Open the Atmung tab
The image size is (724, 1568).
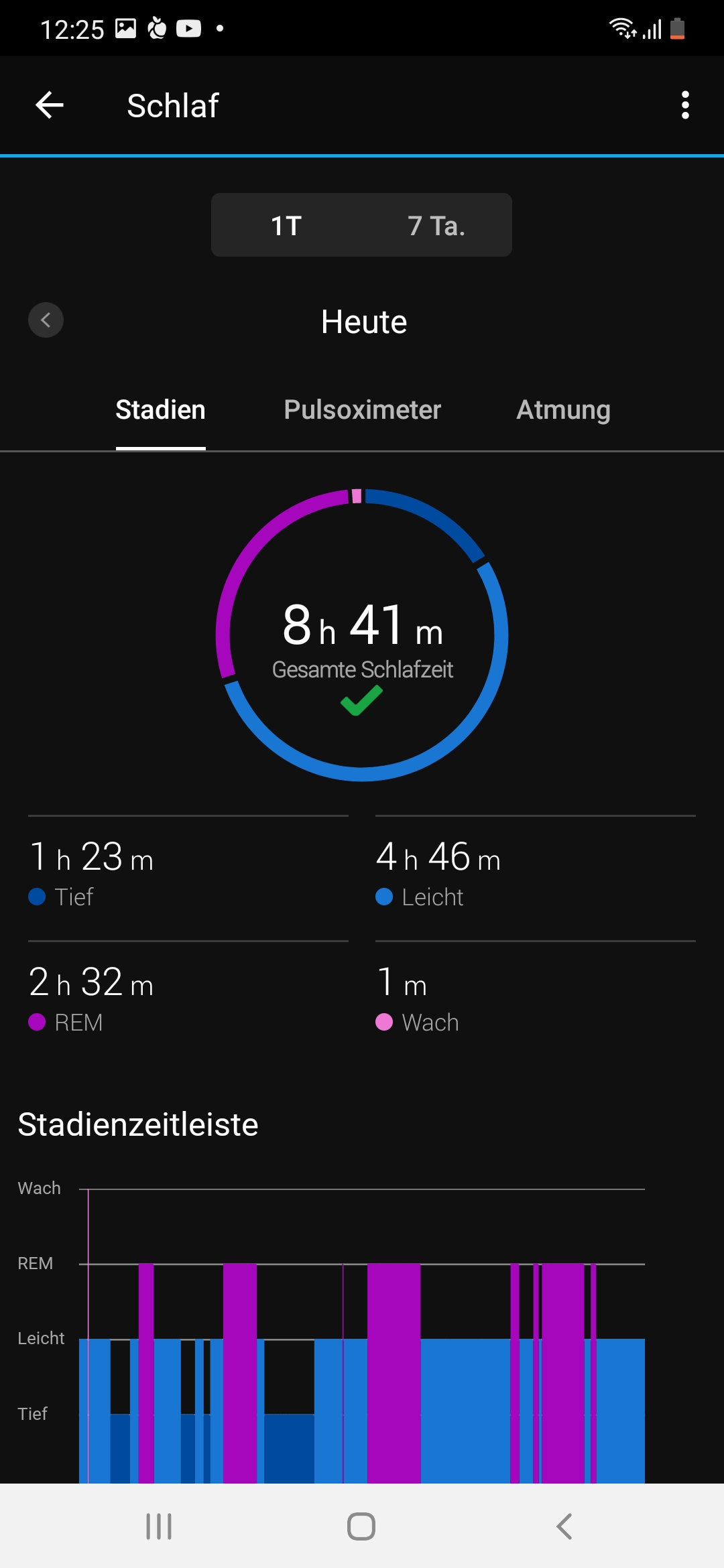click(563, 410)
